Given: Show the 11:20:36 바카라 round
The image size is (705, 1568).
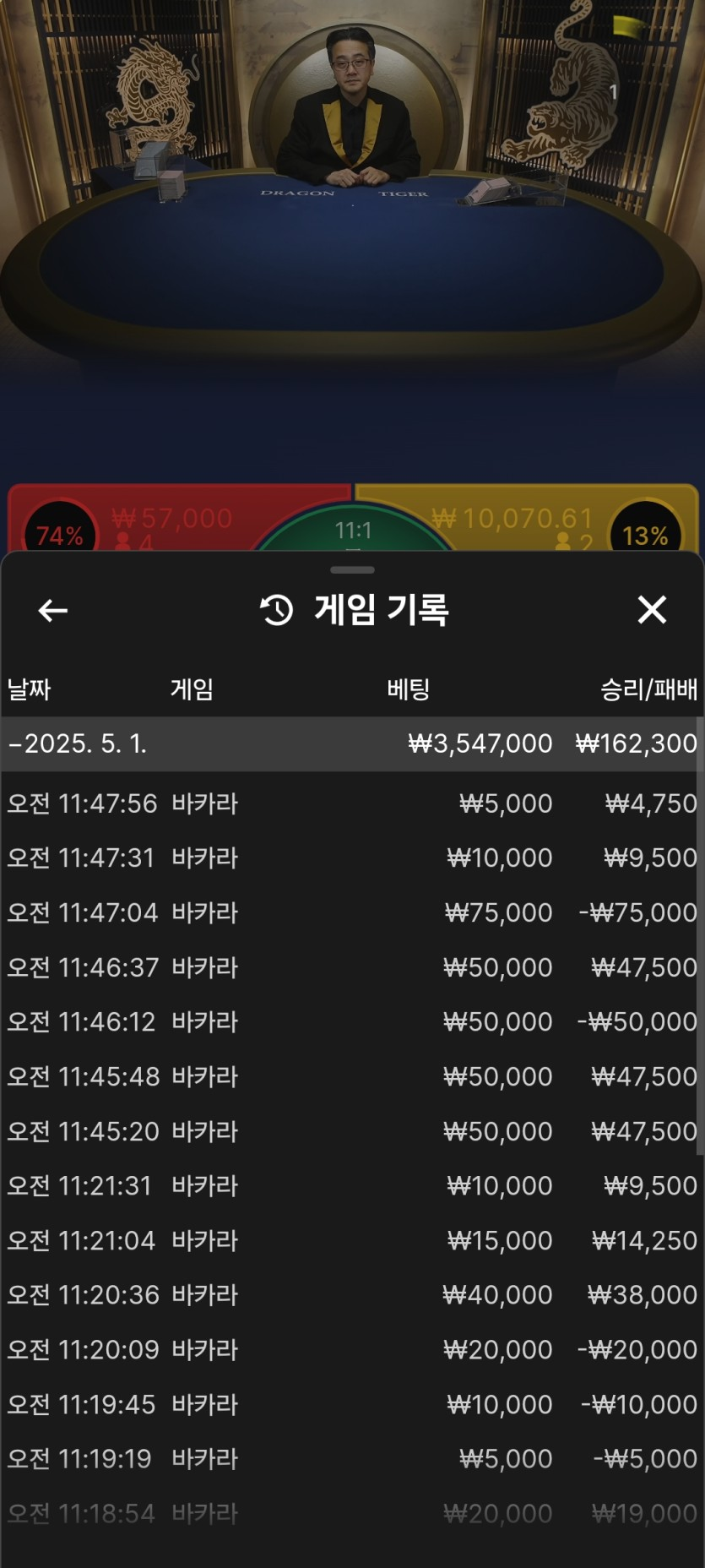Looking at the screenshot, I should pos(351,1295).
